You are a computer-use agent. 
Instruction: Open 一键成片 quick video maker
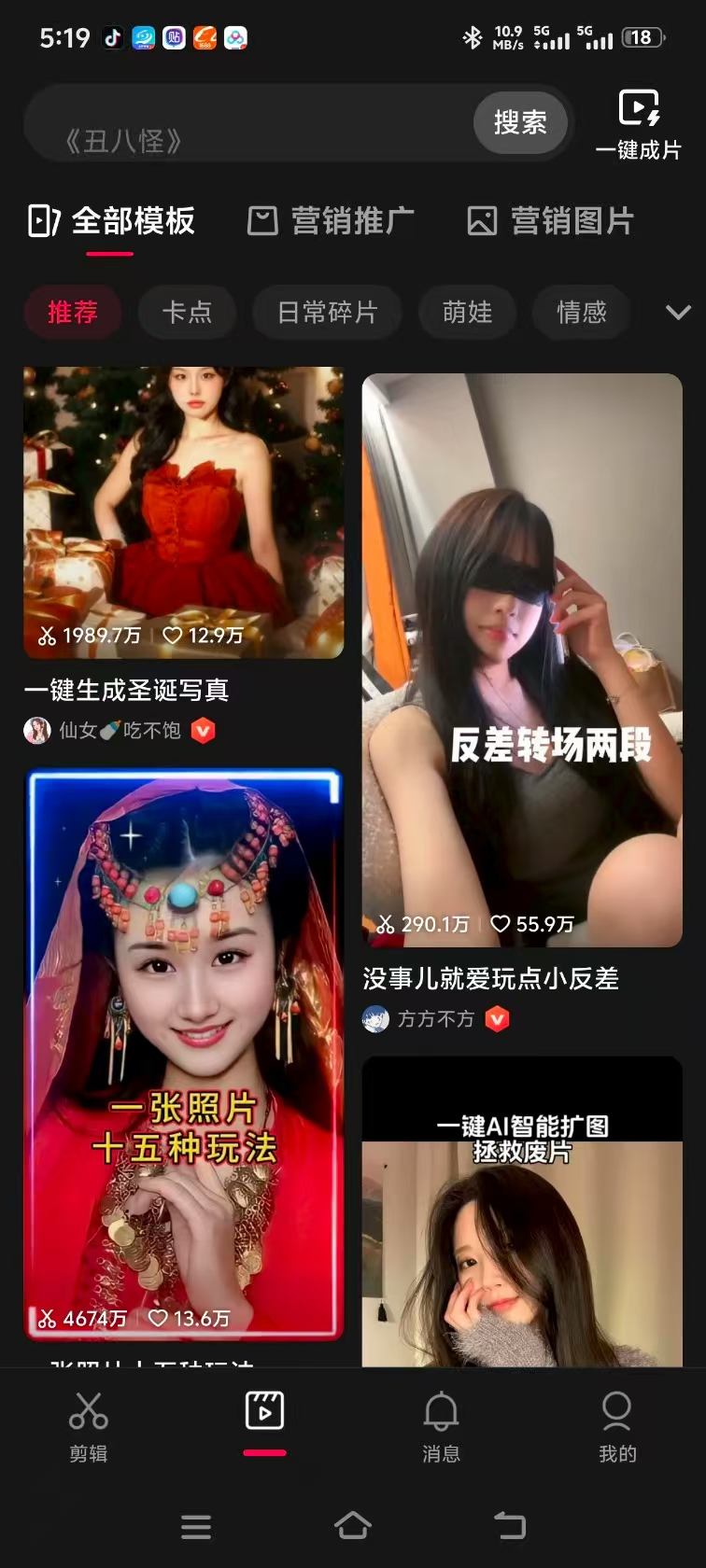click(x=639, y=125)
